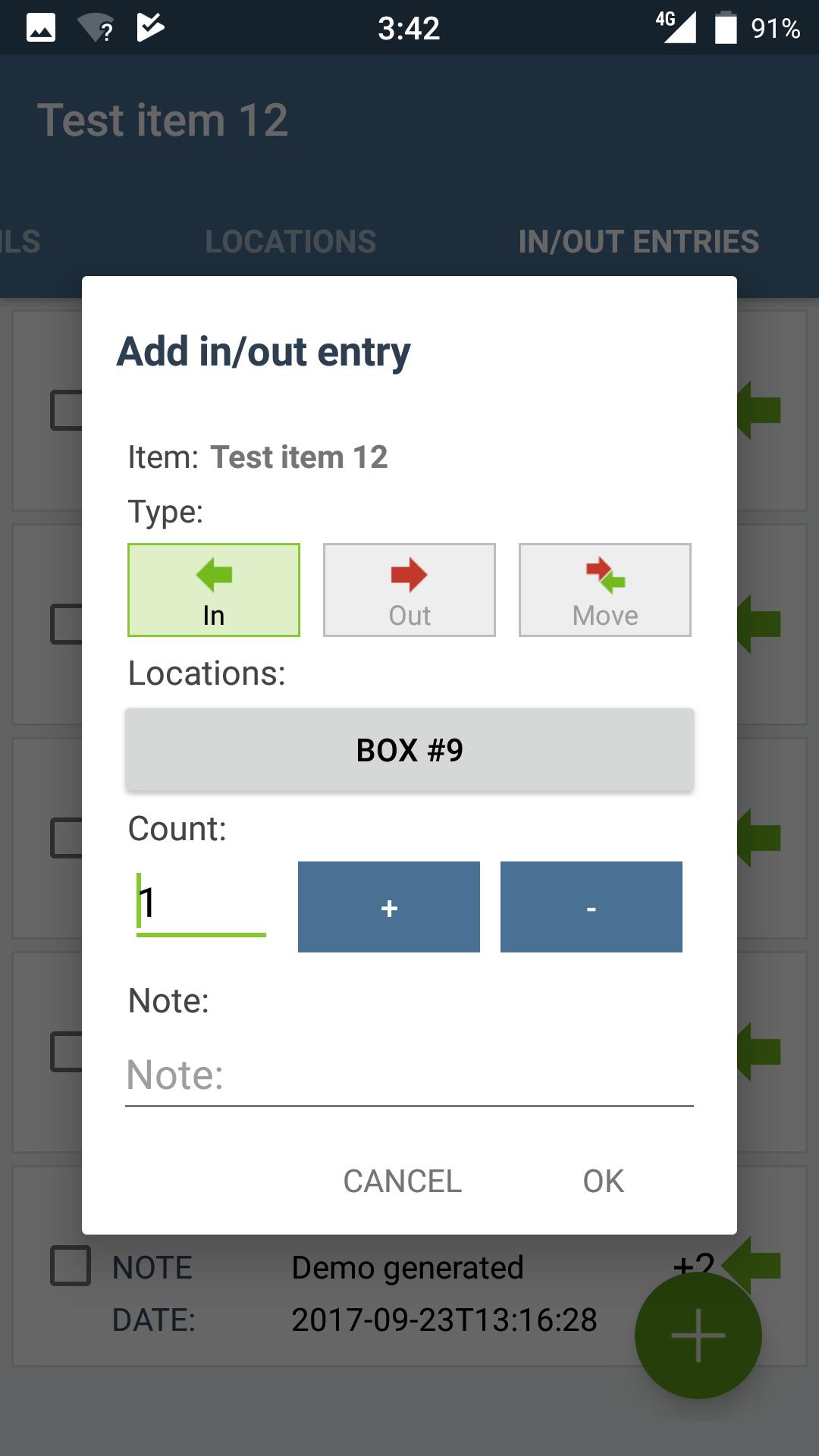Image resolution: width=819 pixels, height=1456 pixels.
Task: Cancel the add entry dialog
Action: click(x=403, y=1181)
